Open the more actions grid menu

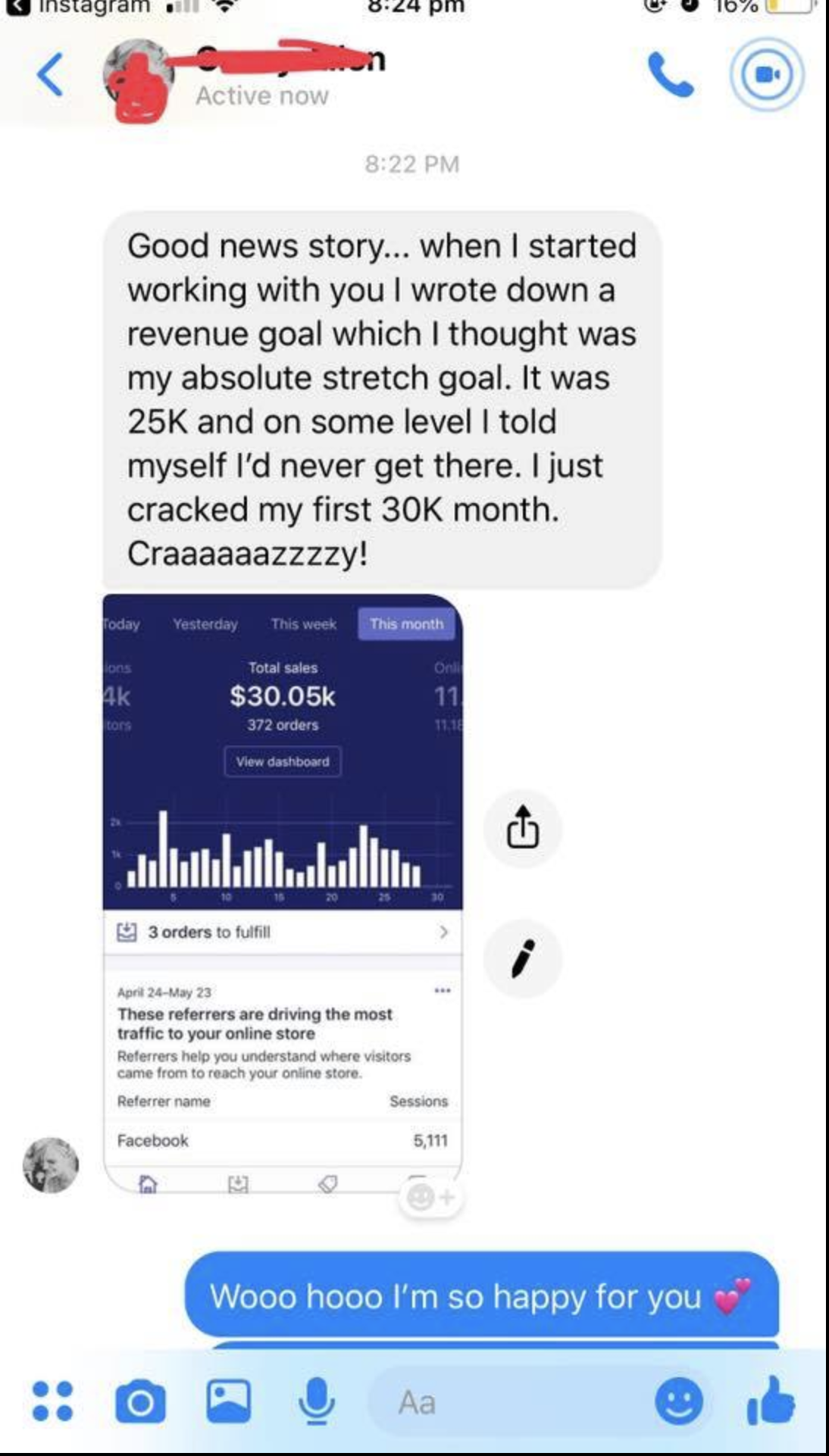[x=52, y=1401]
